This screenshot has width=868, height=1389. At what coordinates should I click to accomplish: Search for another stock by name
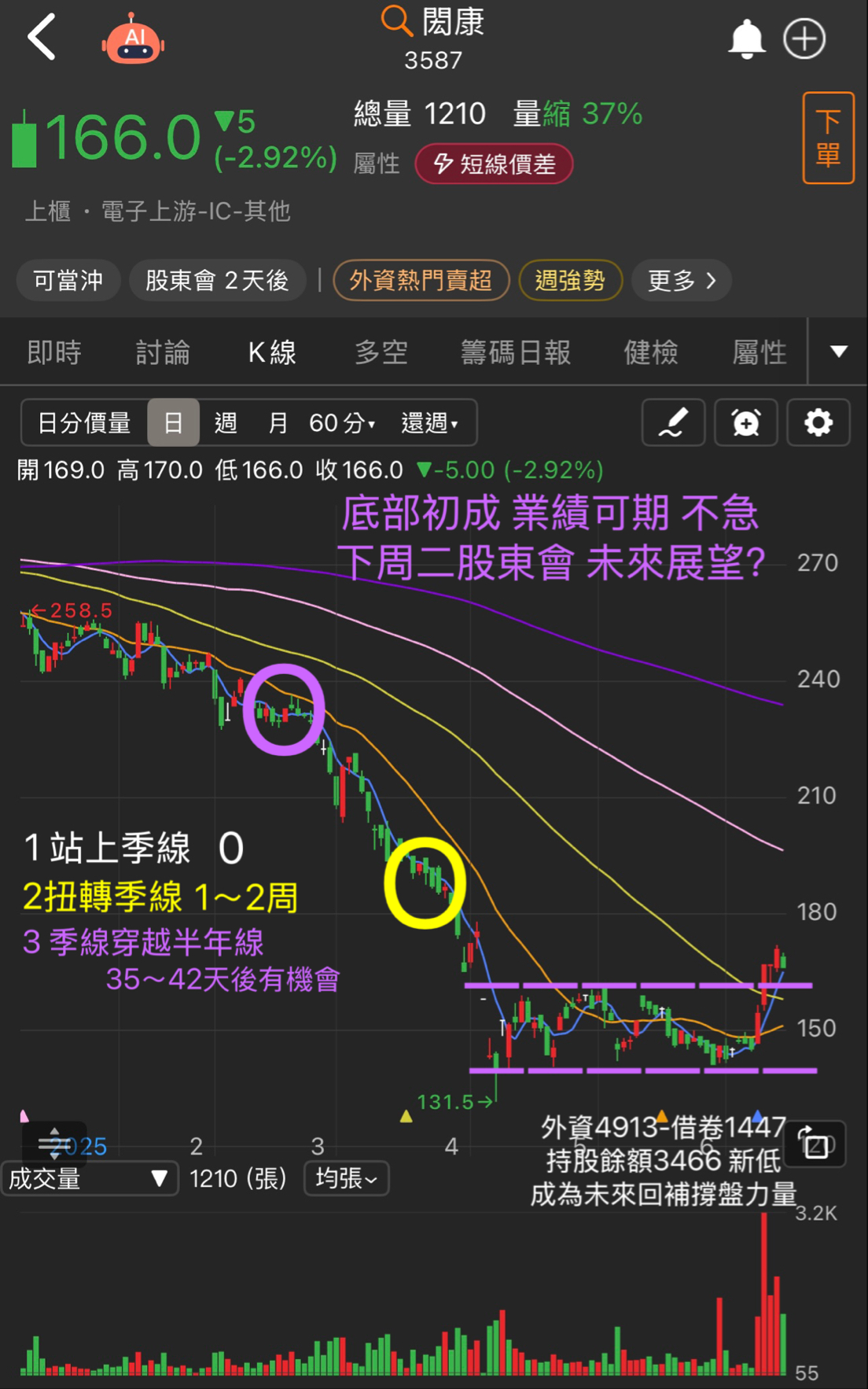tap(397, 21)
